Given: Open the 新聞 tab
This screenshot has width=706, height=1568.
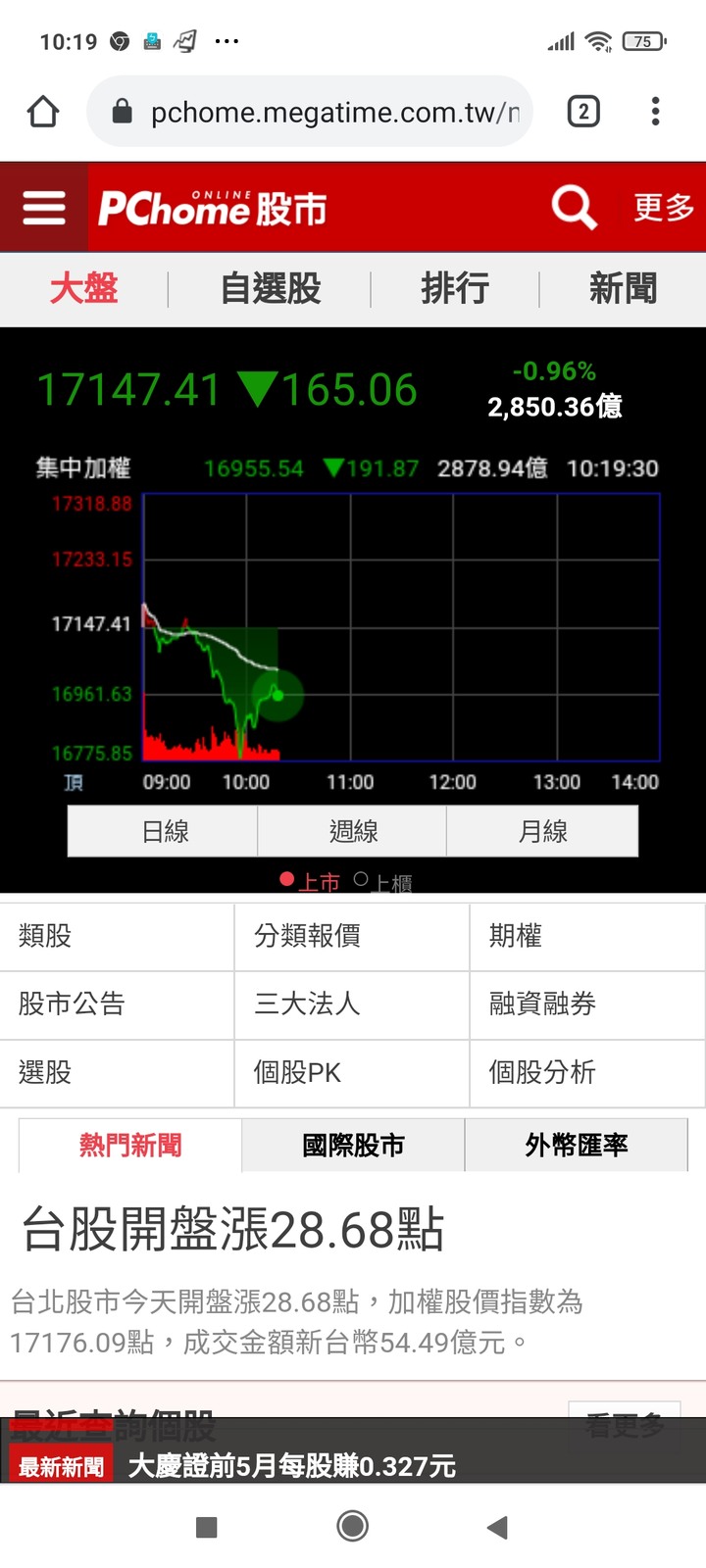Looking at the screenshot, I should (623, 289).
